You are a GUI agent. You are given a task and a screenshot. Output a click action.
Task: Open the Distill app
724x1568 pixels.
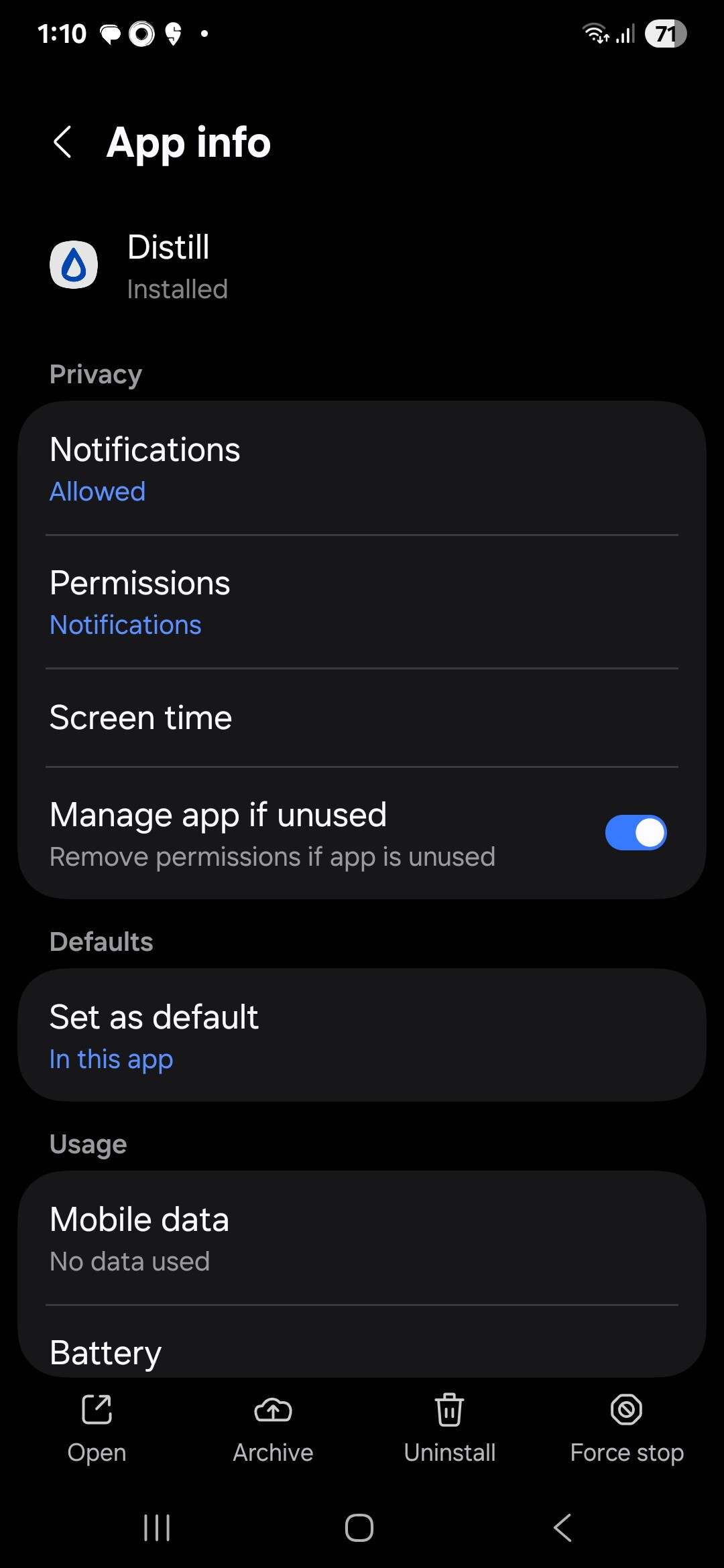(x=97, y=1427)
